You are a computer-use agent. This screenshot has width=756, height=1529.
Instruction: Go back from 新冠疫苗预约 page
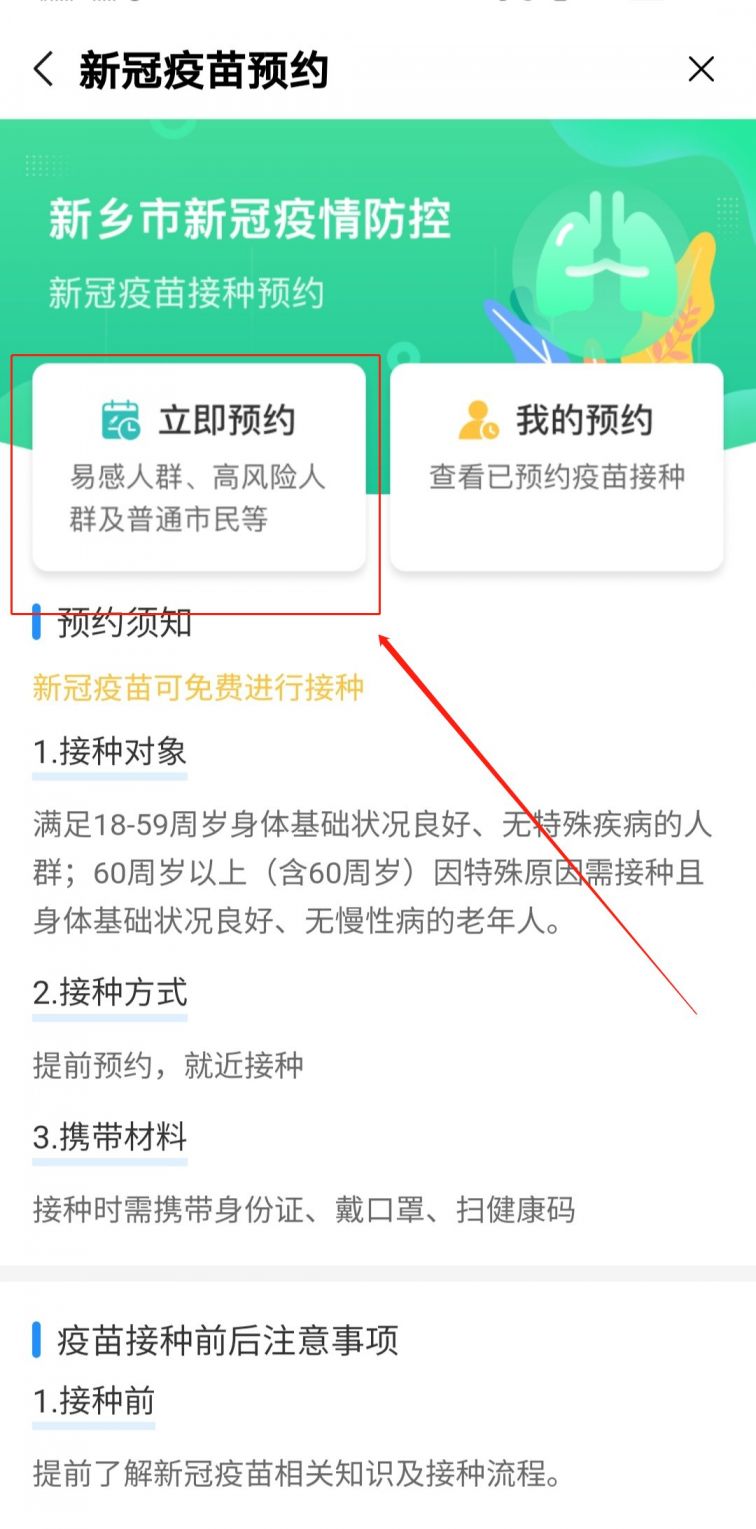click(x=43, y=70)
